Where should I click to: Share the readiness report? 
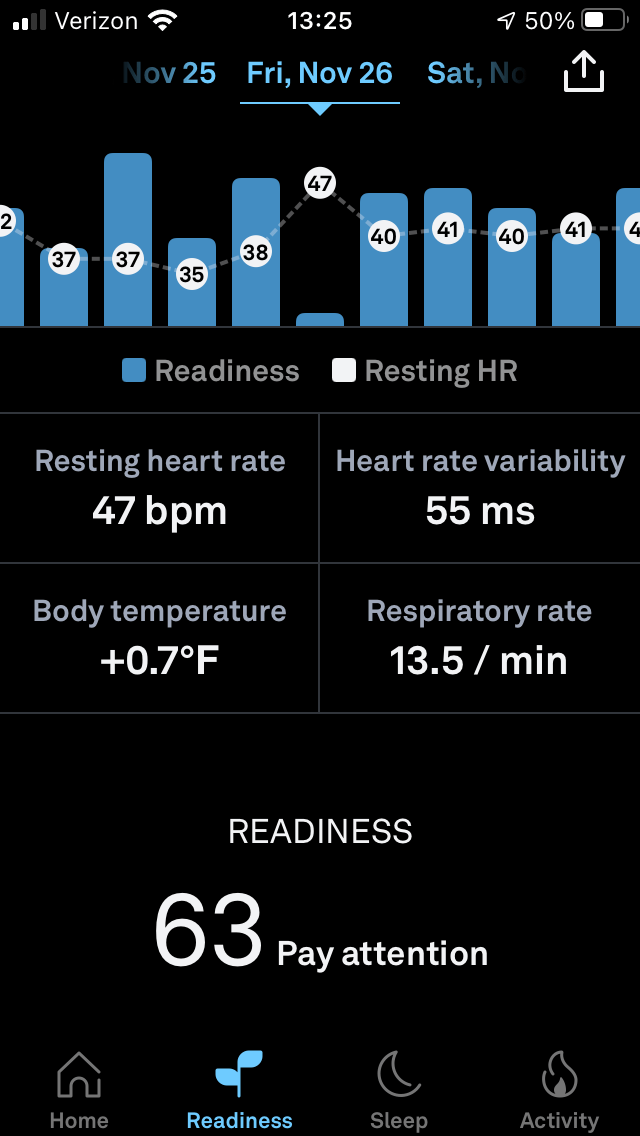585,72
